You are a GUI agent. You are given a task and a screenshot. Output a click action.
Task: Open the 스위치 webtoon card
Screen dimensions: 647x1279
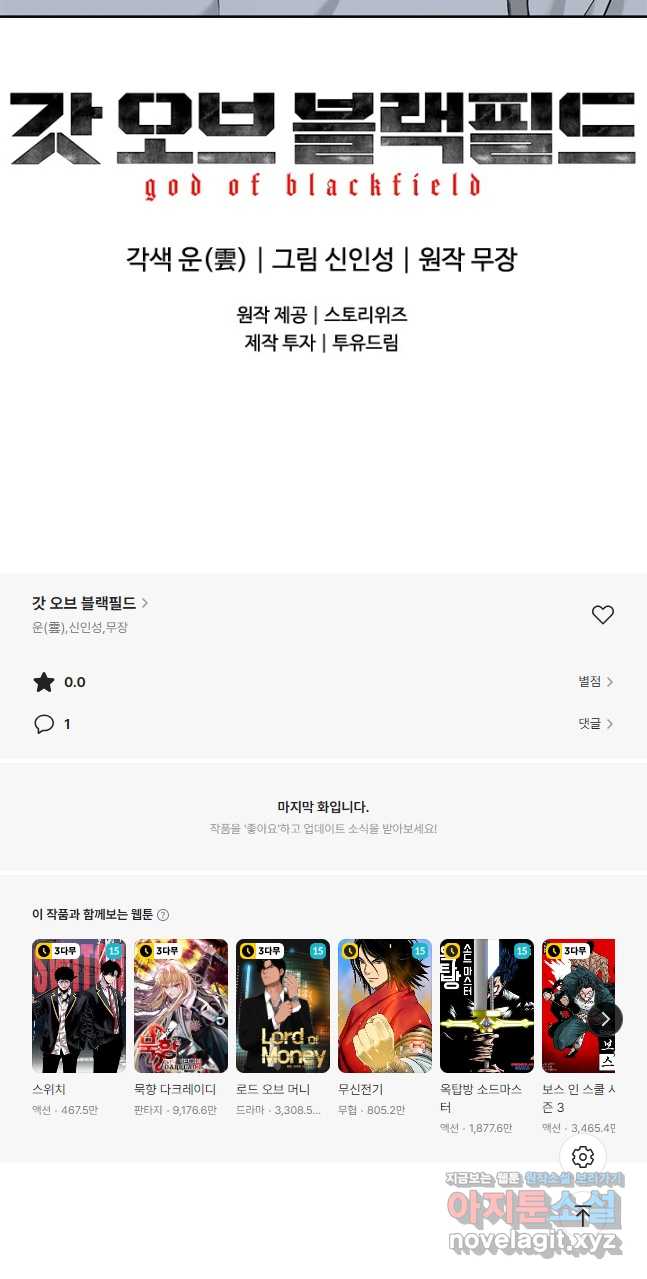point(79,1005)
